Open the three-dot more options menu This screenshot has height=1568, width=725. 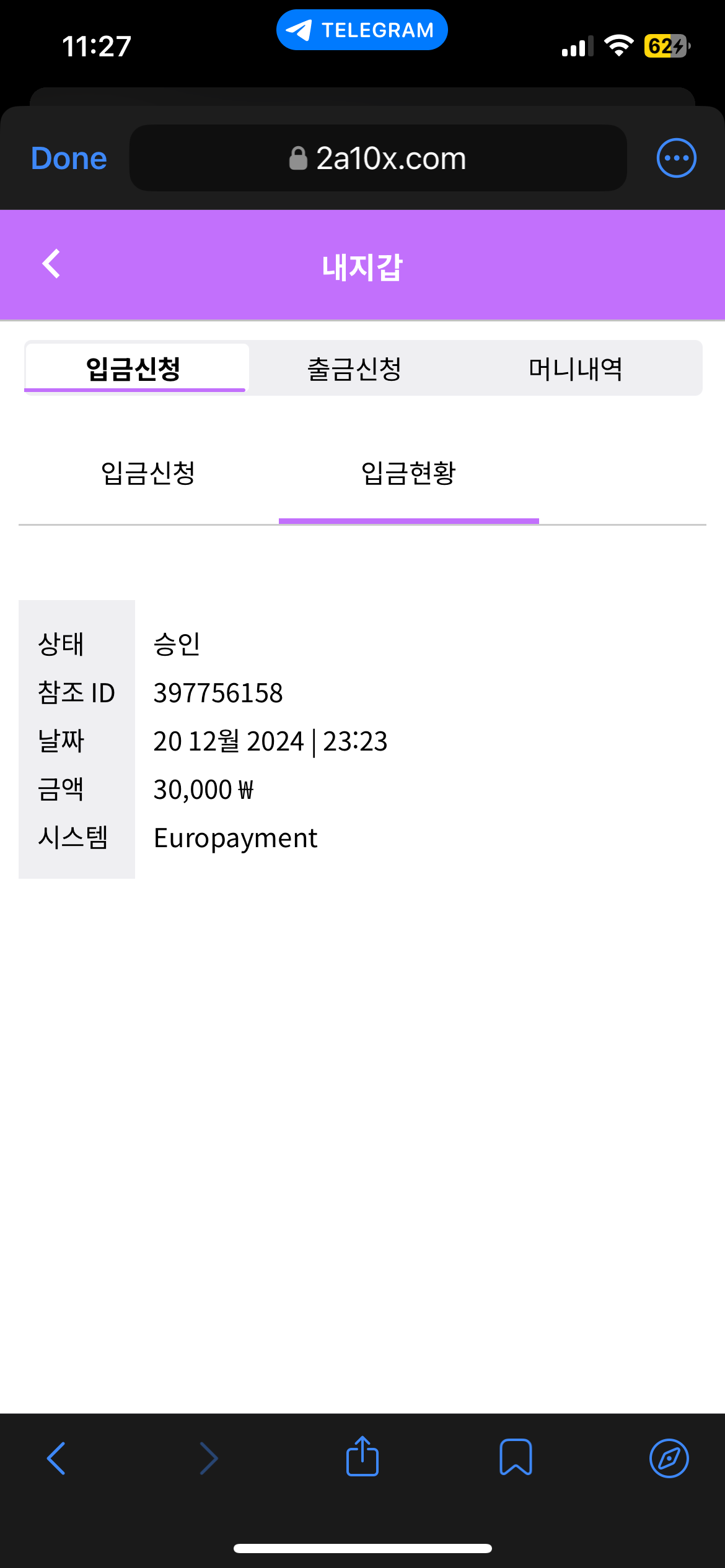[x=676, y=158]
